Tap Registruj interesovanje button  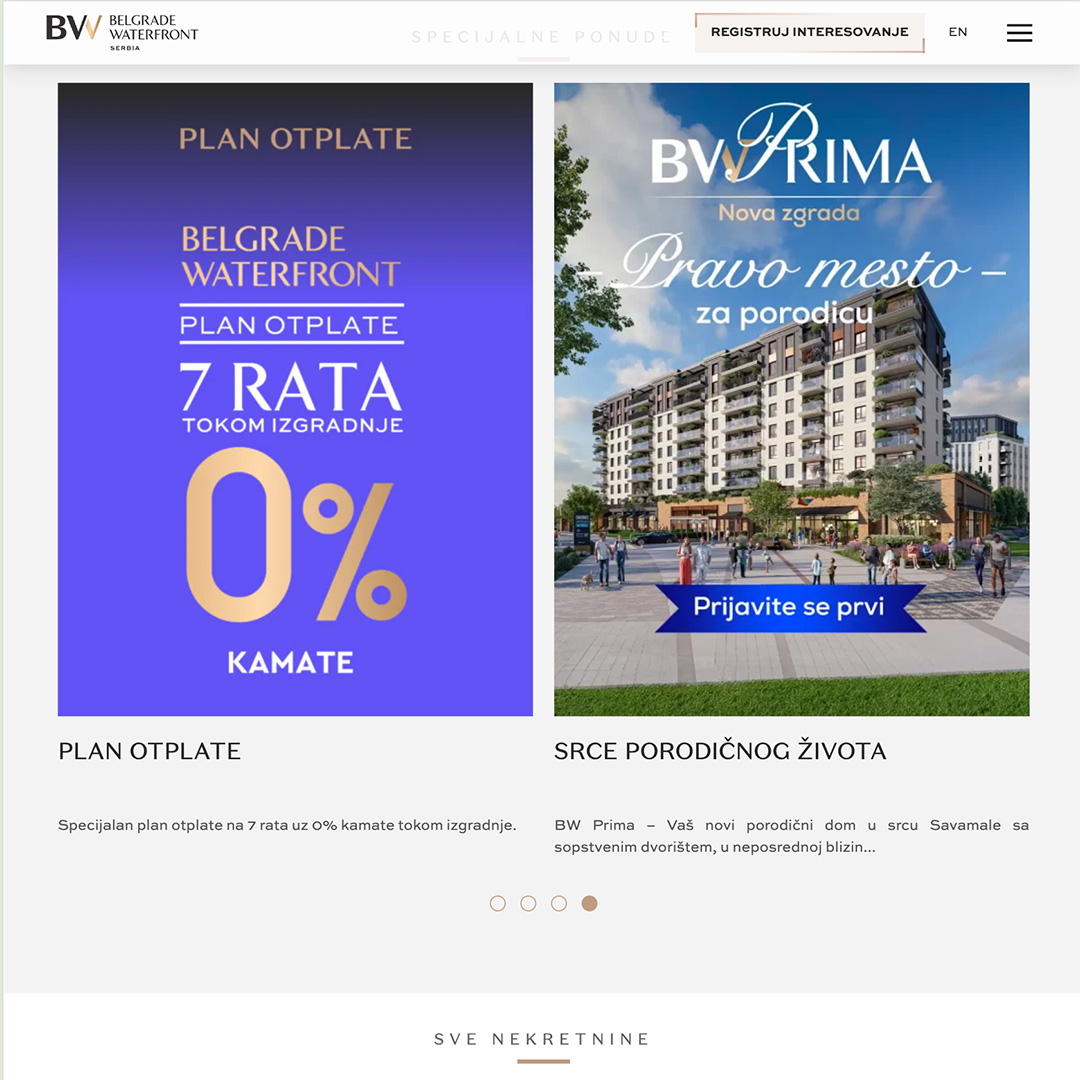pos(809,32)
